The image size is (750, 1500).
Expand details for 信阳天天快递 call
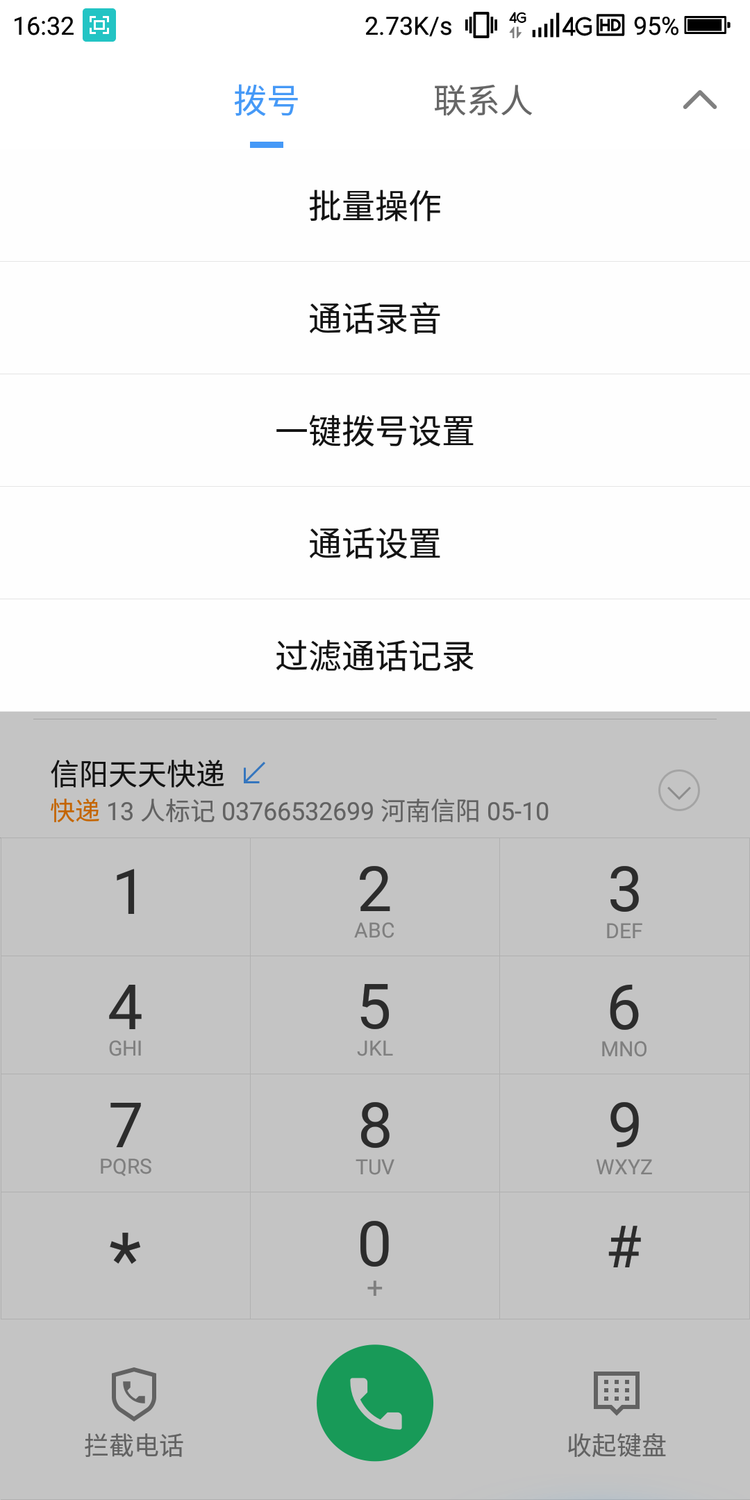[x=679, y=791]
